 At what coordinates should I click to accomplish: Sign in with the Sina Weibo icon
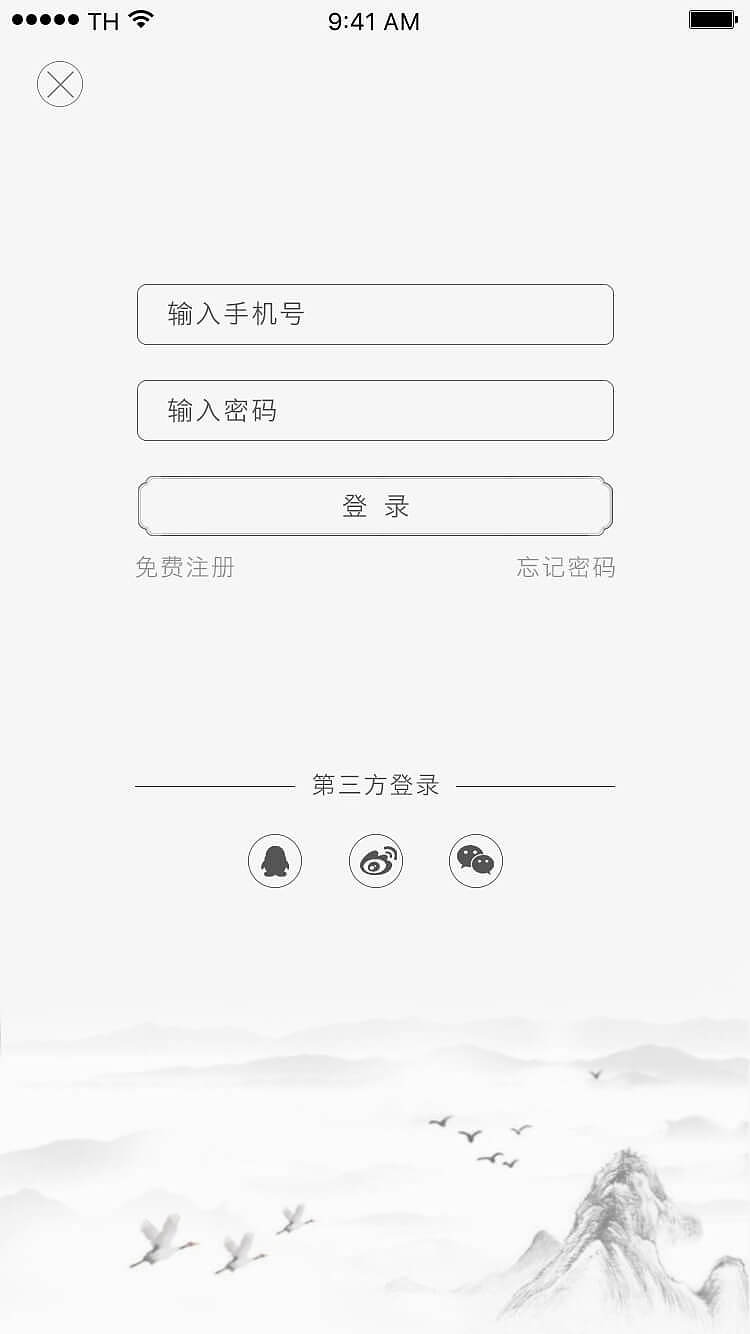click(375, 860)
